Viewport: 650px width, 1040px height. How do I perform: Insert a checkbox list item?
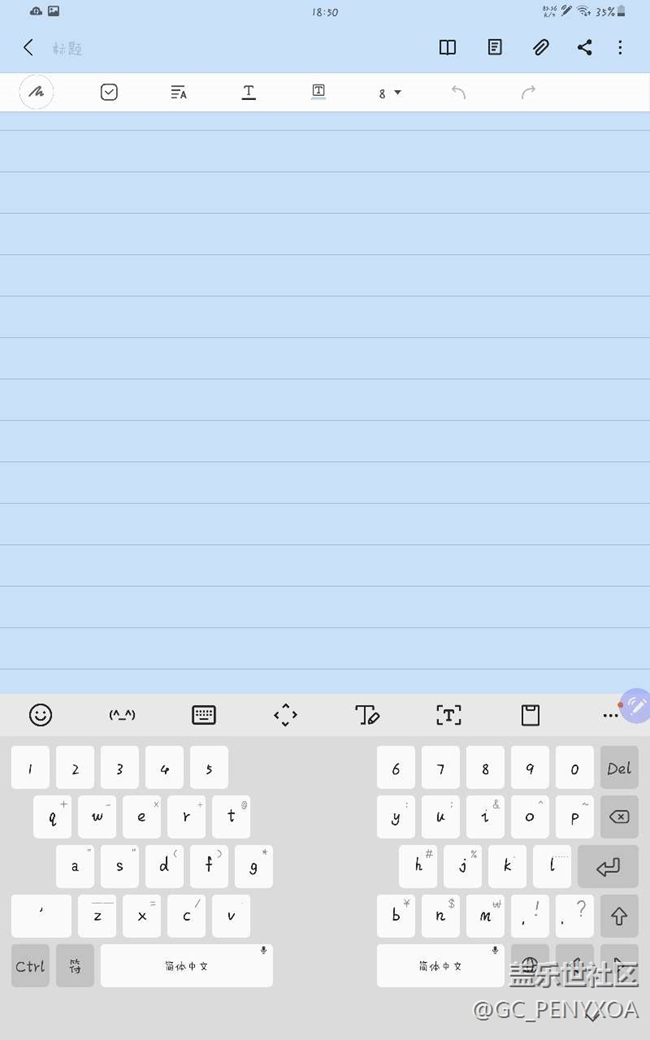(110, 92)
